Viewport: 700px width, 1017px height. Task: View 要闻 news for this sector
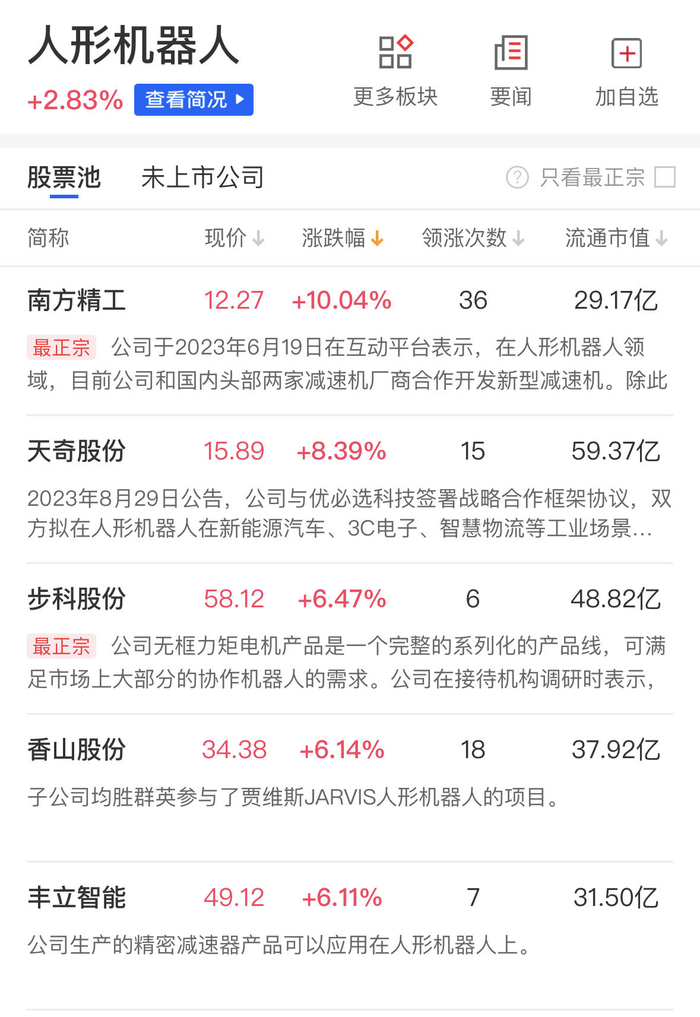pyautogui.click(x=510, y=70)
